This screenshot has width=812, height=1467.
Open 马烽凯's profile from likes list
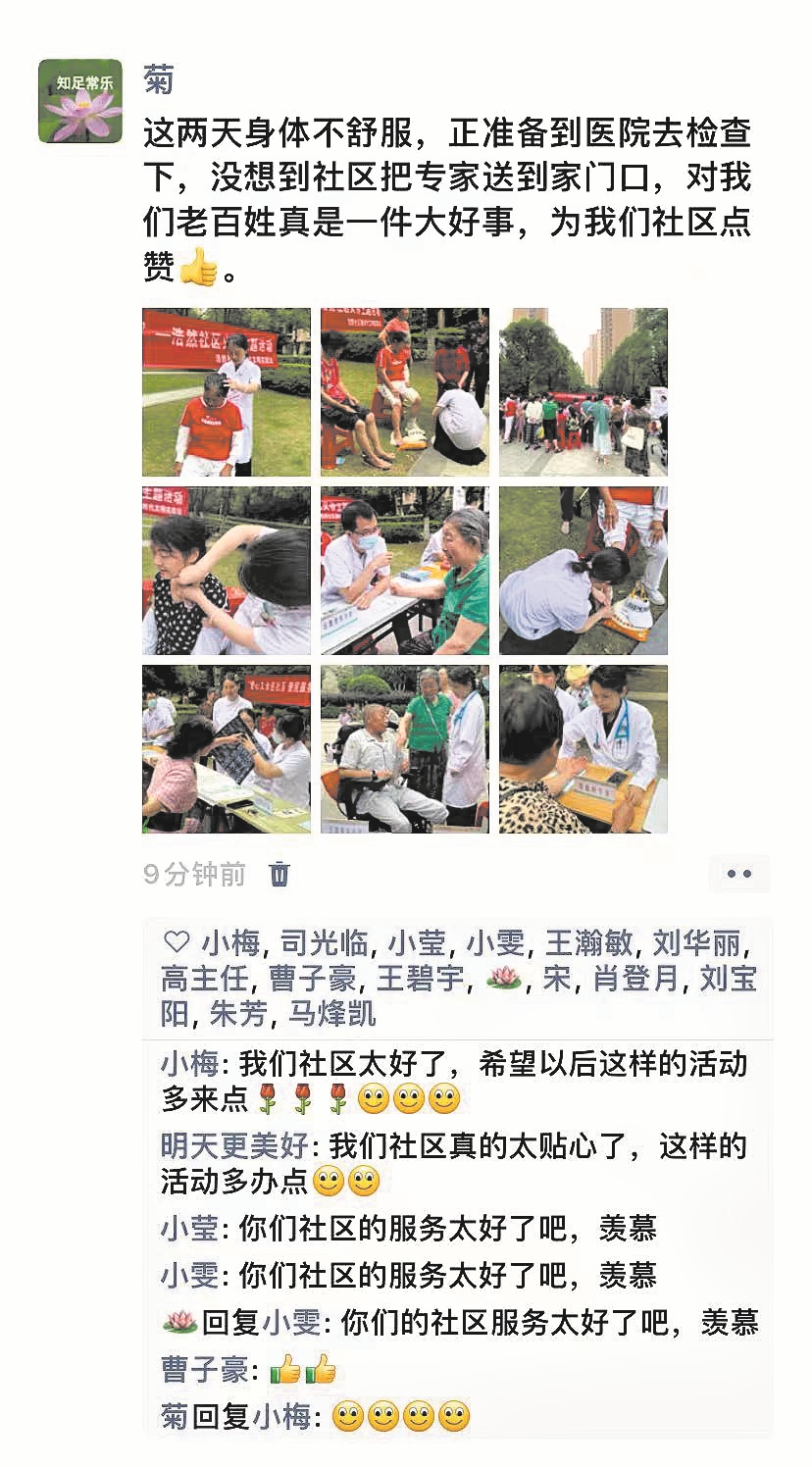(330, 1014)
